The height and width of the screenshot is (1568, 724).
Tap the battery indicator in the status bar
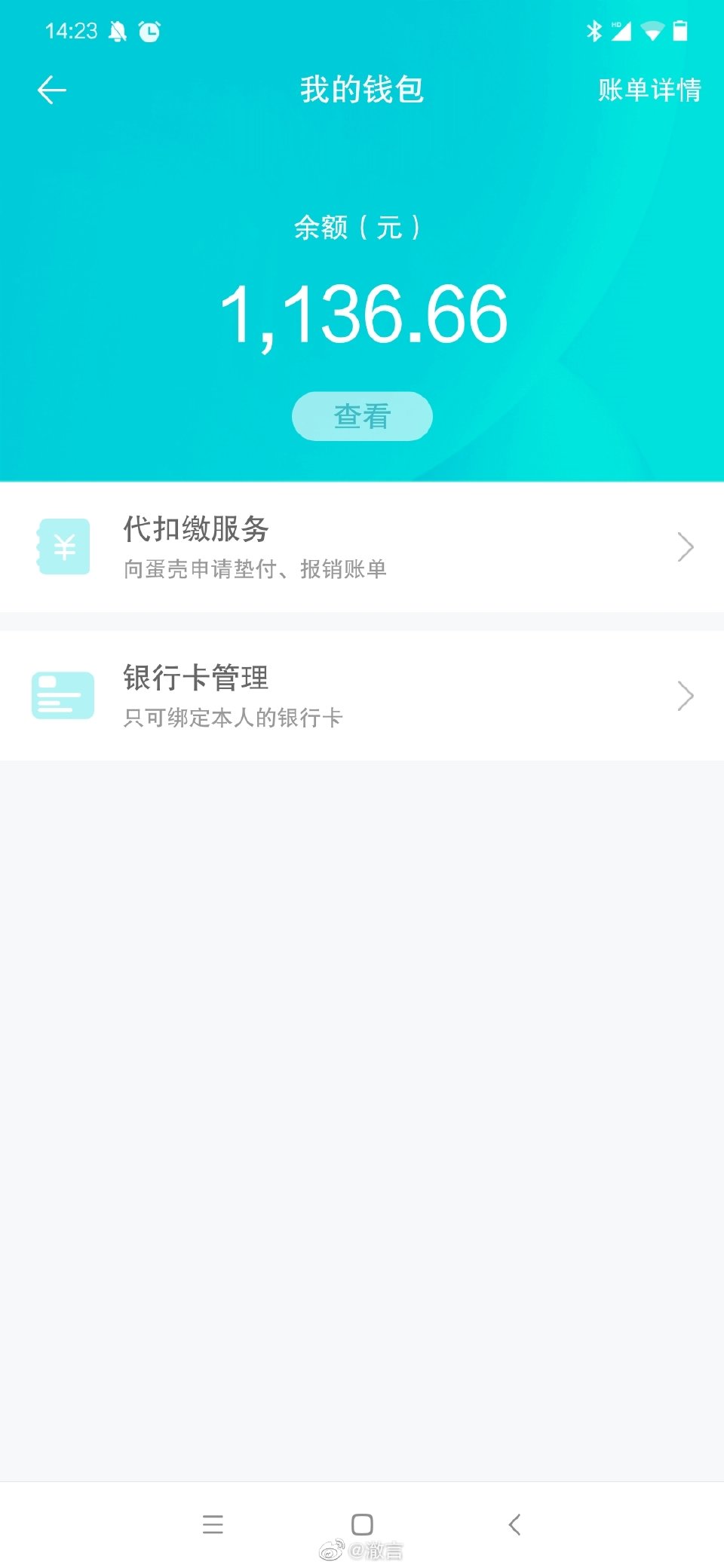pos(680,30)
